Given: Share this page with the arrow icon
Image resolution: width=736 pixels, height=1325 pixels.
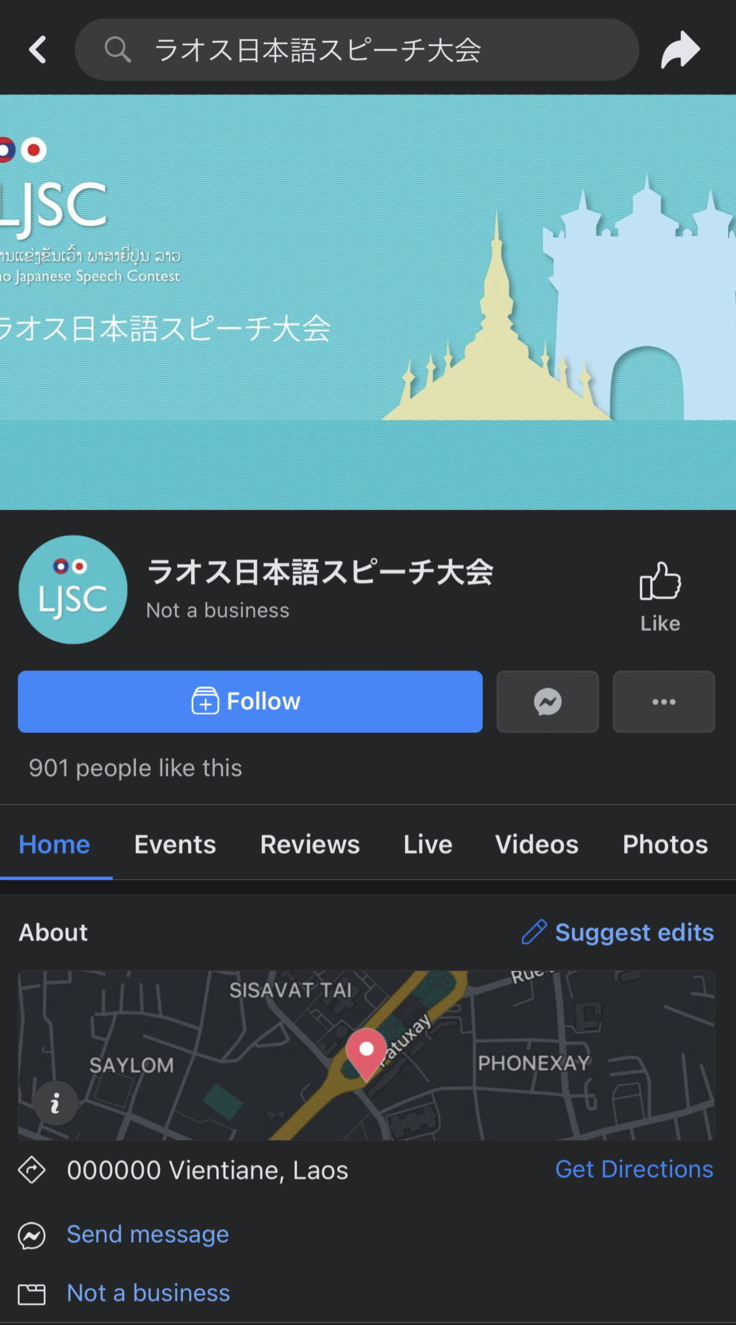Looking at the screenshot, I should 680,50.
